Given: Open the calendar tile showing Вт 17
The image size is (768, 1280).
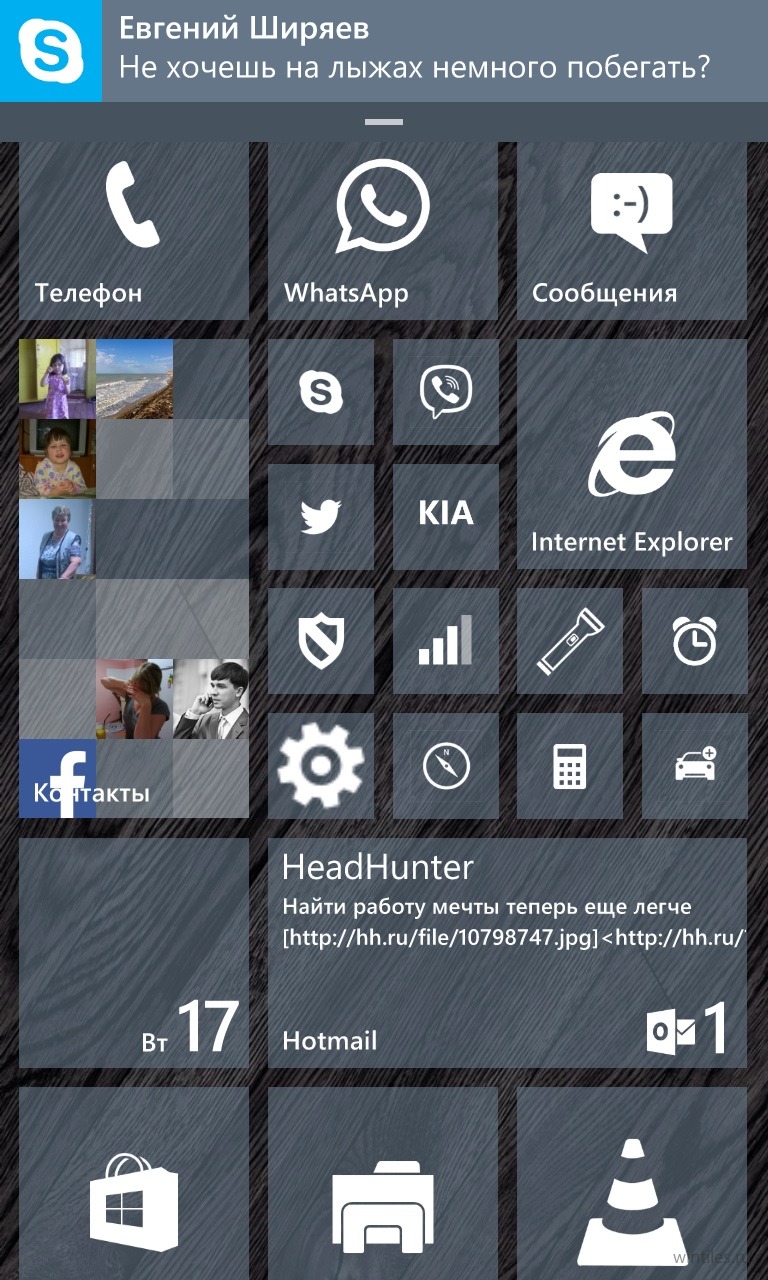Looking at the screenshot, I should [x=134, y=953].
